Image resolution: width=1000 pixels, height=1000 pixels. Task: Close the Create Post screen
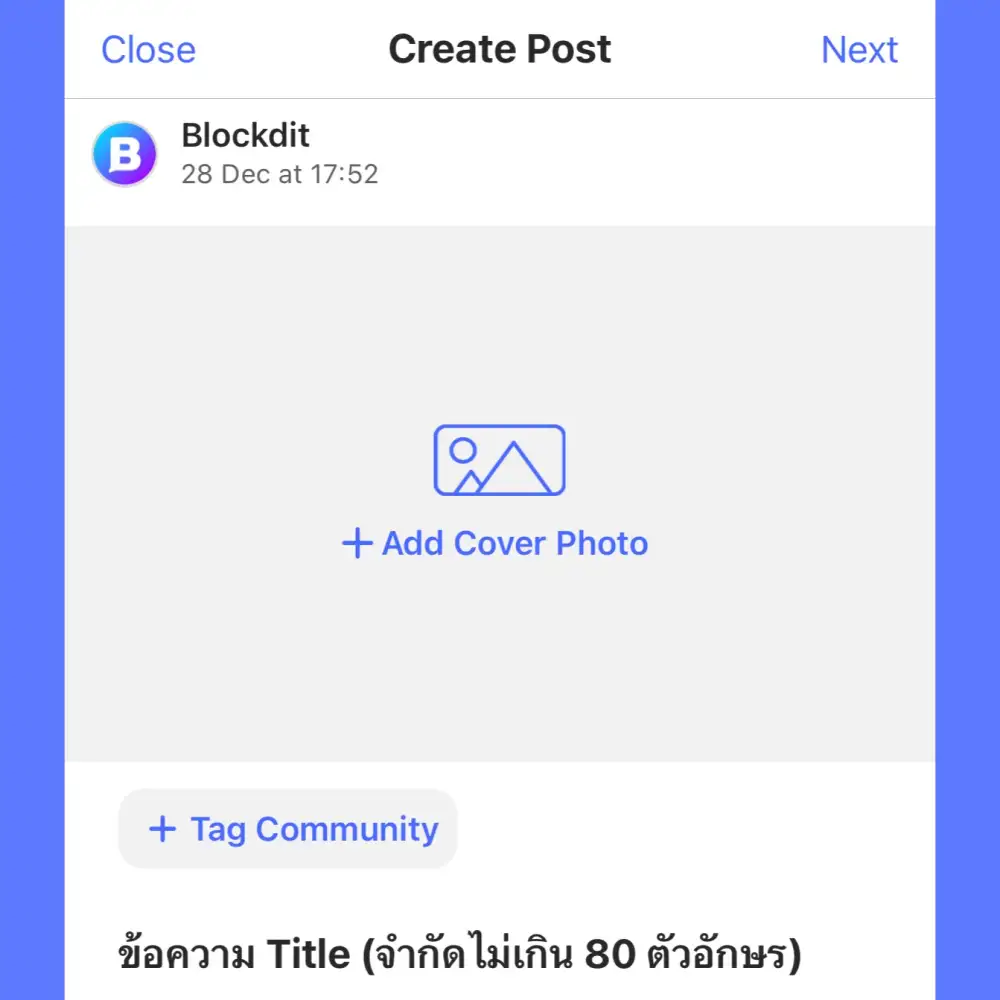[148, 50]
